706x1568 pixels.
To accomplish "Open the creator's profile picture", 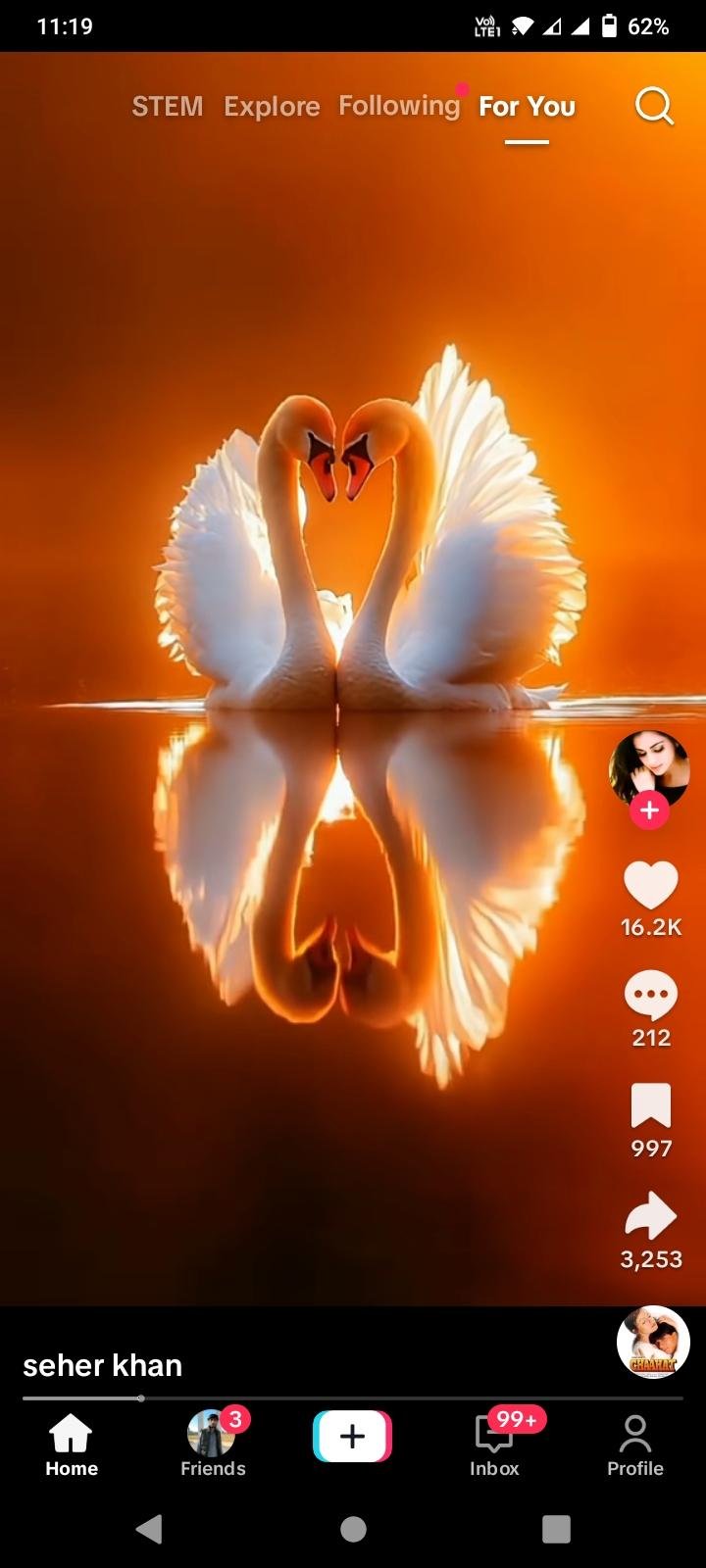I will coord(649,767).
